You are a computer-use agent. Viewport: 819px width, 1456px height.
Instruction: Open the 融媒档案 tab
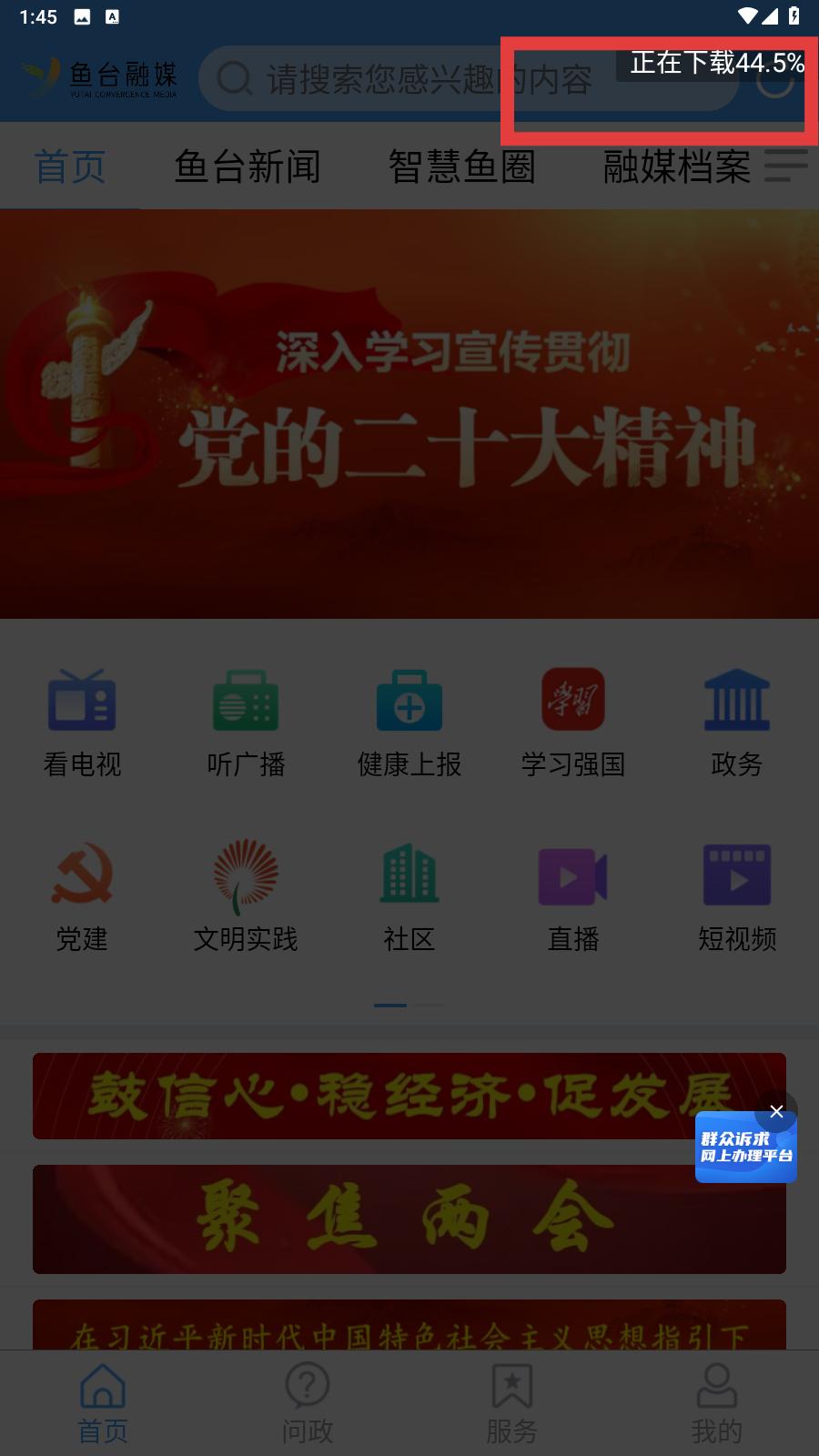coord(676,167)
